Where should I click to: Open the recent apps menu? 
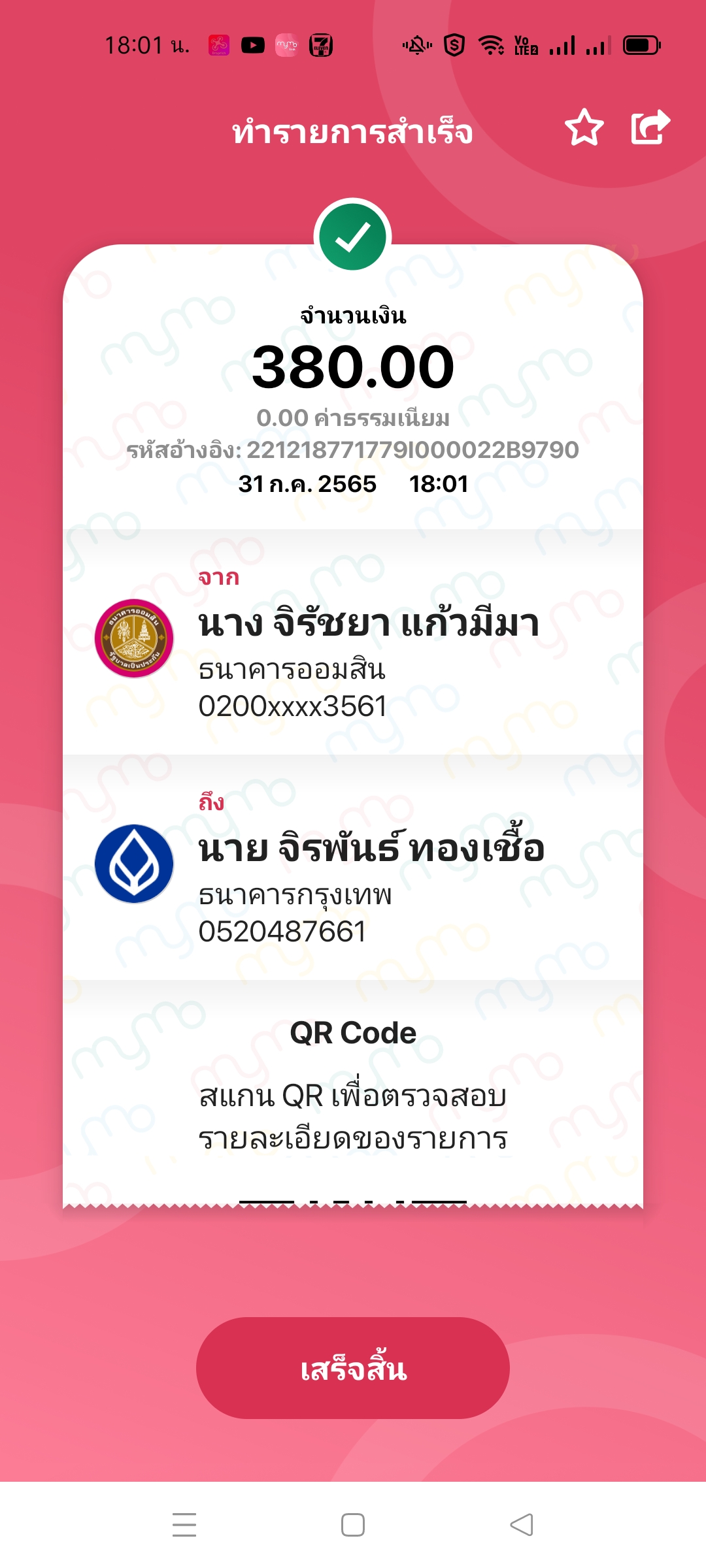[184, 1525]
